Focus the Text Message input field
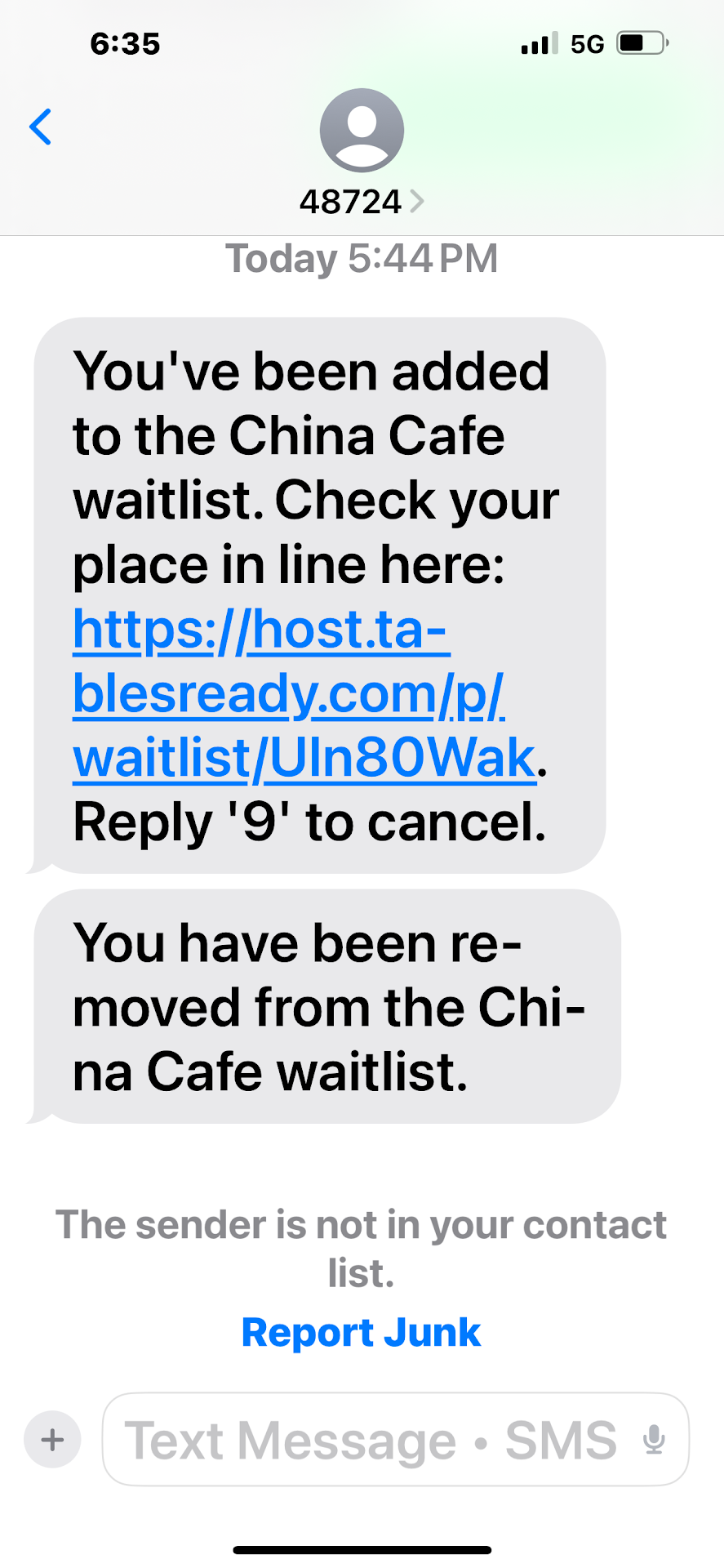 pyautogui.click(x=371, y=1439)
